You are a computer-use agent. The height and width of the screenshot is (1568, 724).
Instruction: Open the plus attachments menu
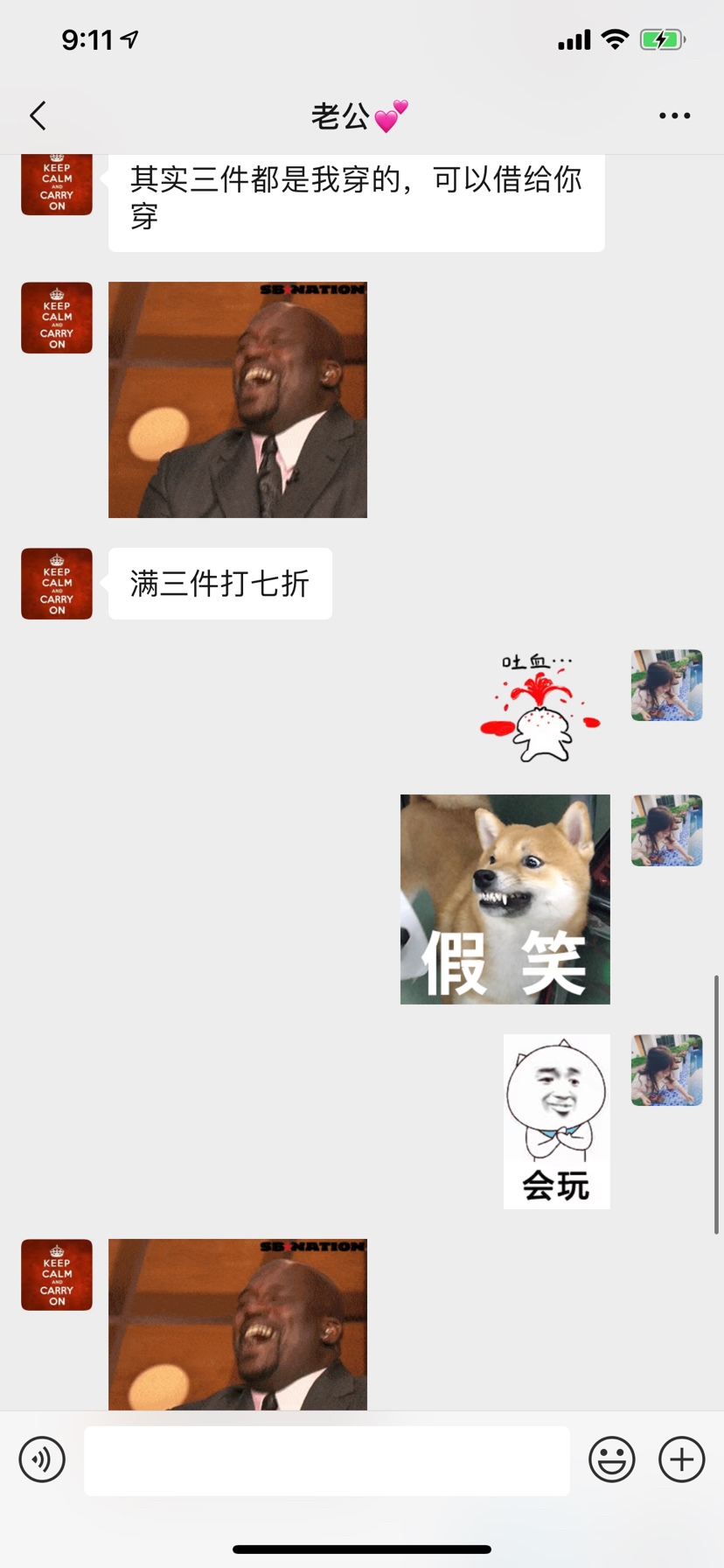coord(681,1459)
